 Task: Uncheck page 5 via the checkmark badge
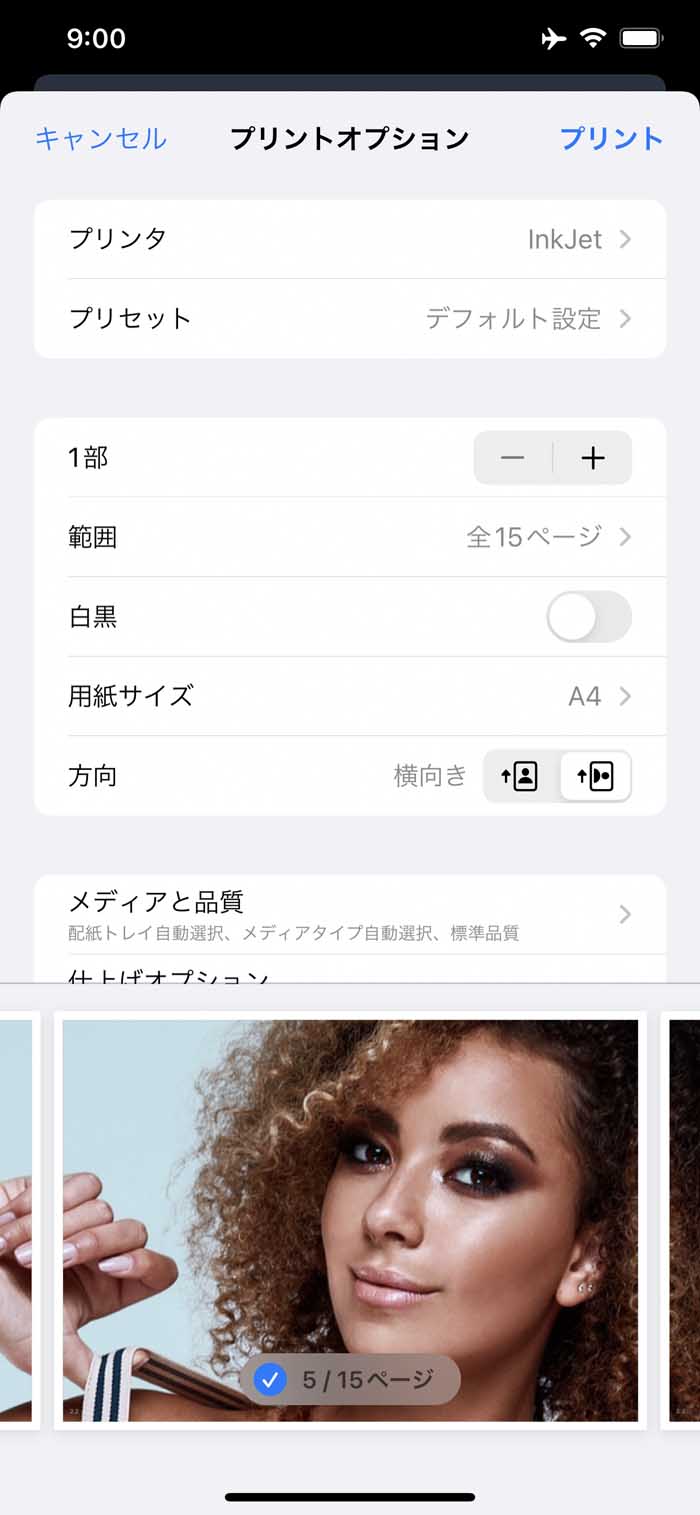click(269, 1380)
